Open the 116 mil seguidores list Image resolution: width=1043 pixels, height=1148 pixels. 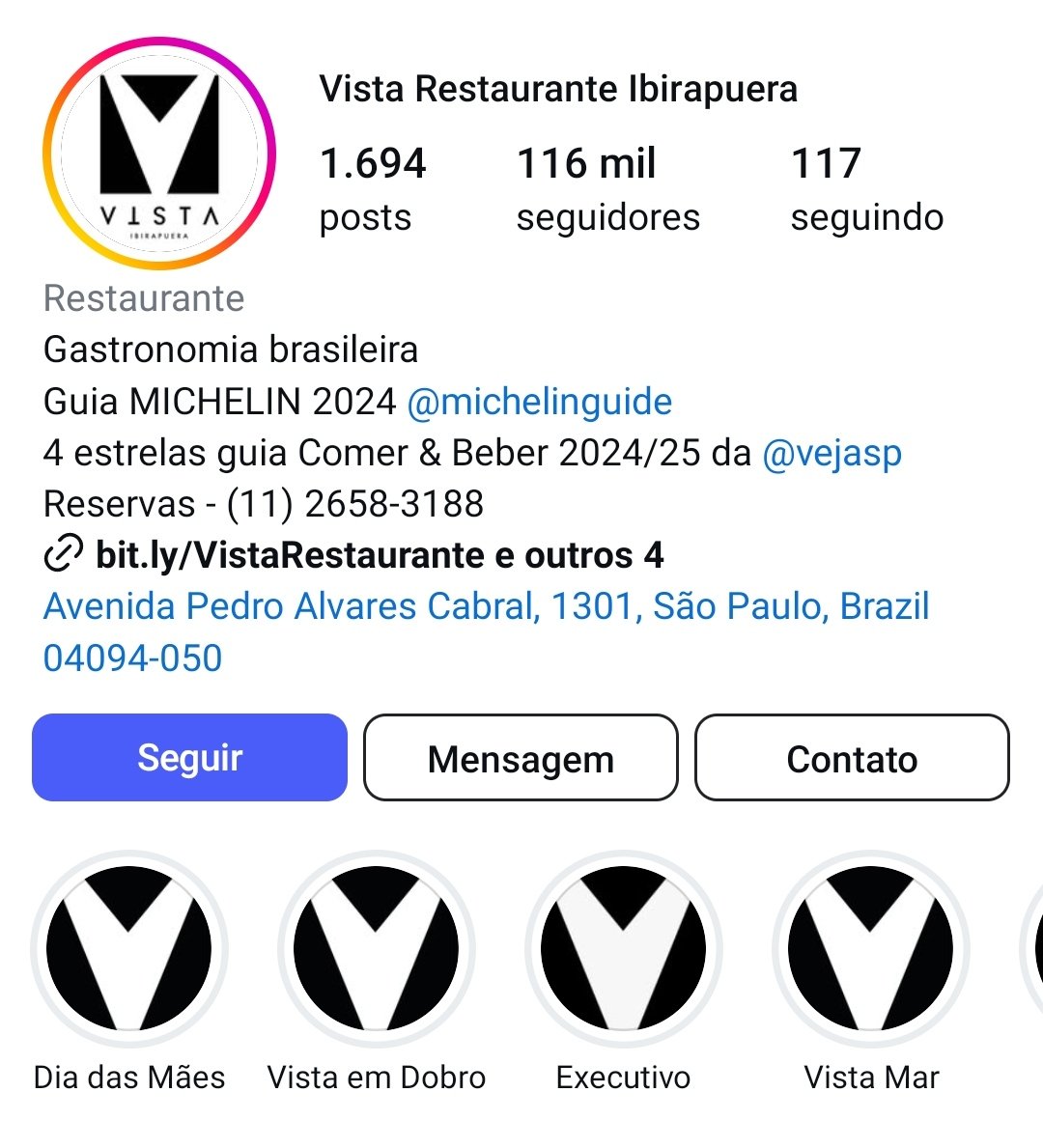click(607, 189)
